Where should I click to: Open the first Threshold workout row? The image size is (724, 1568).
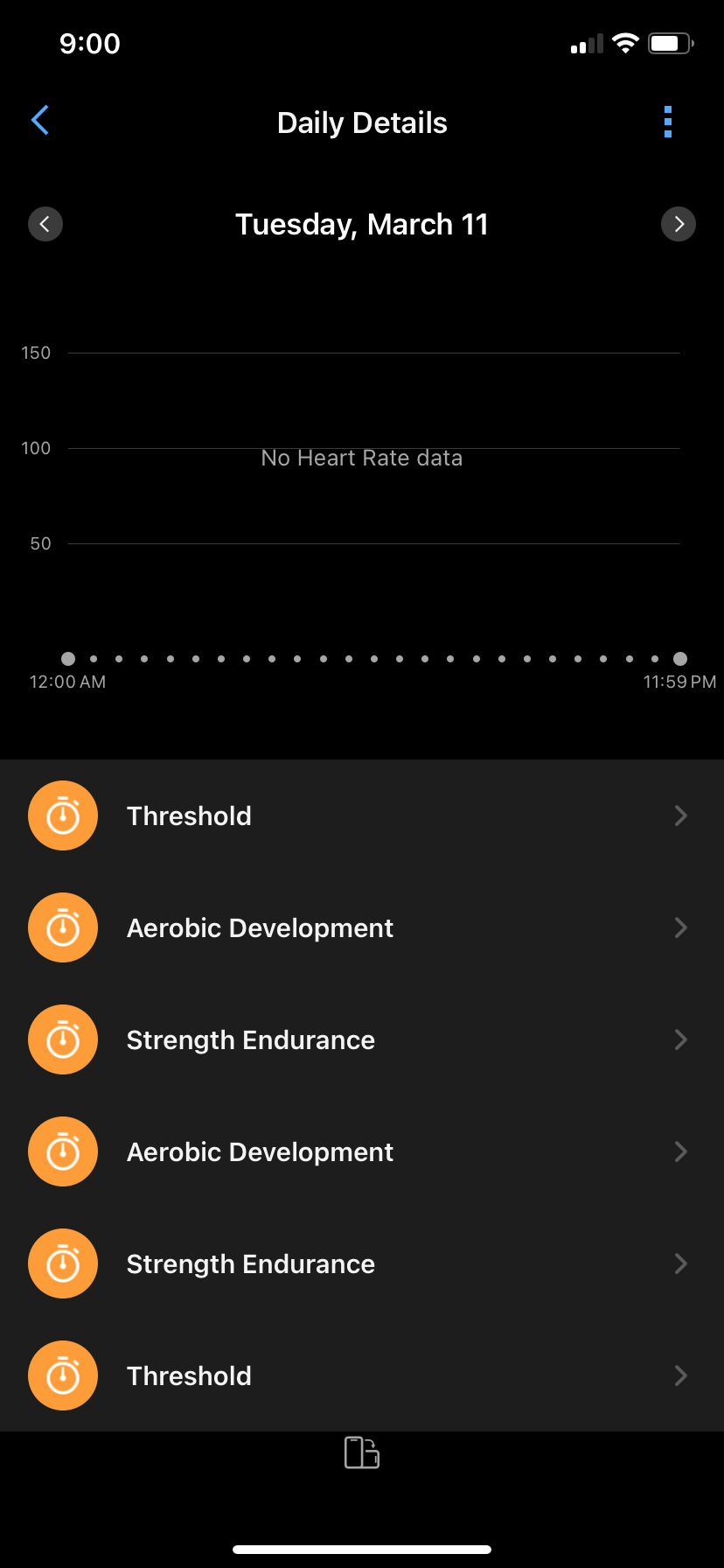[x=362, y=815]
